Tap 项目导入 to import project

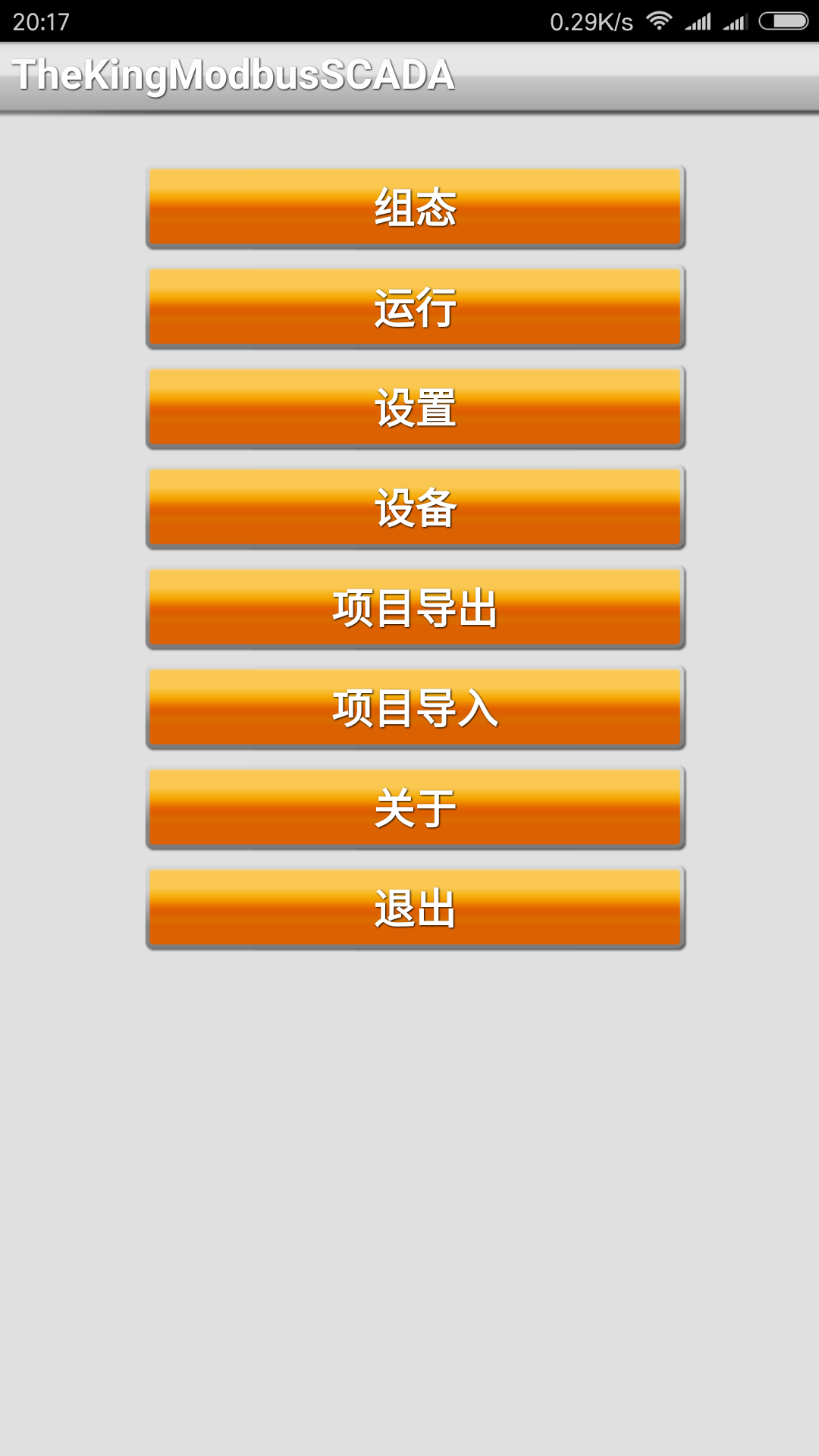(x=416, y=708)
